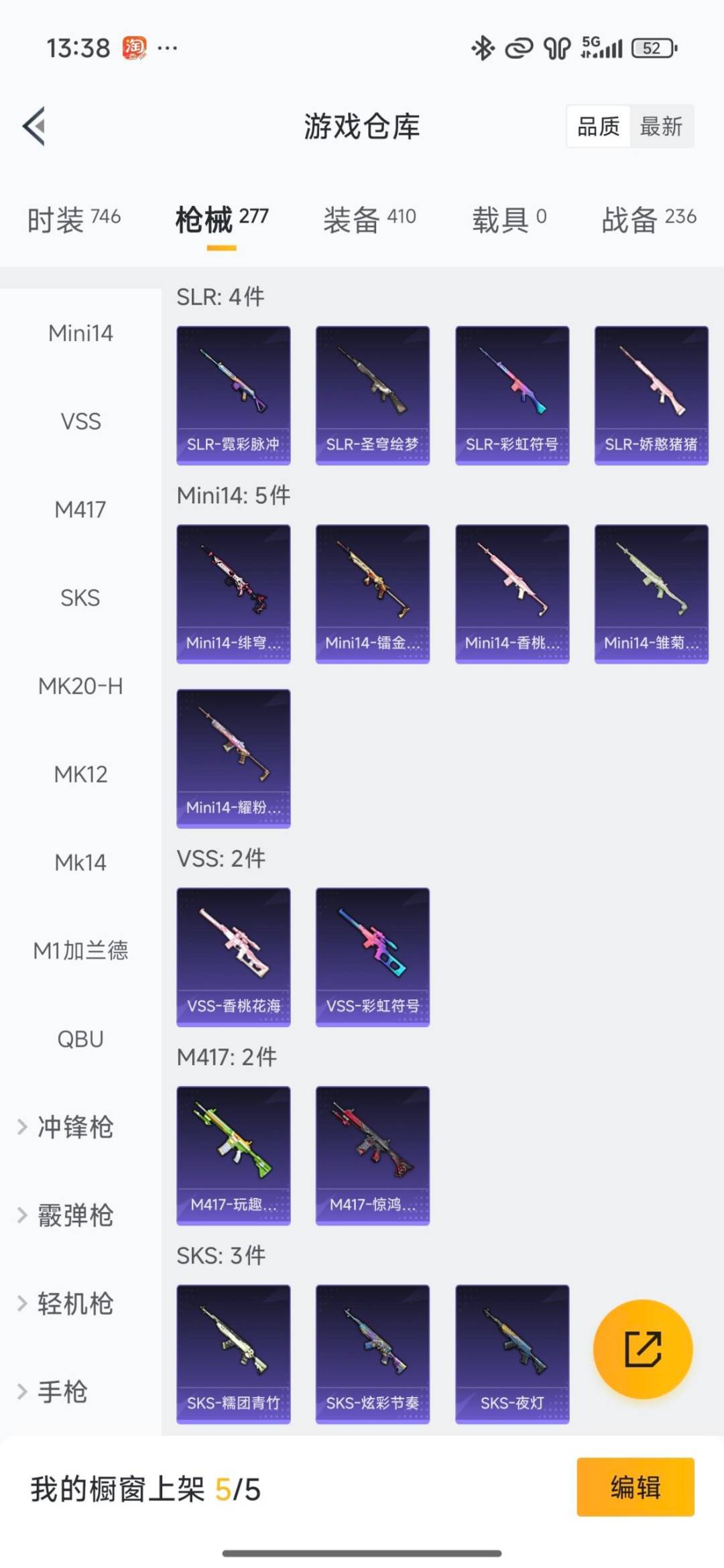Image resolution: width=724 pixels, height=1568 pixels.
Task: Select the Mini14-雏菊 weapon skin
Action: [x=650, y=593]
